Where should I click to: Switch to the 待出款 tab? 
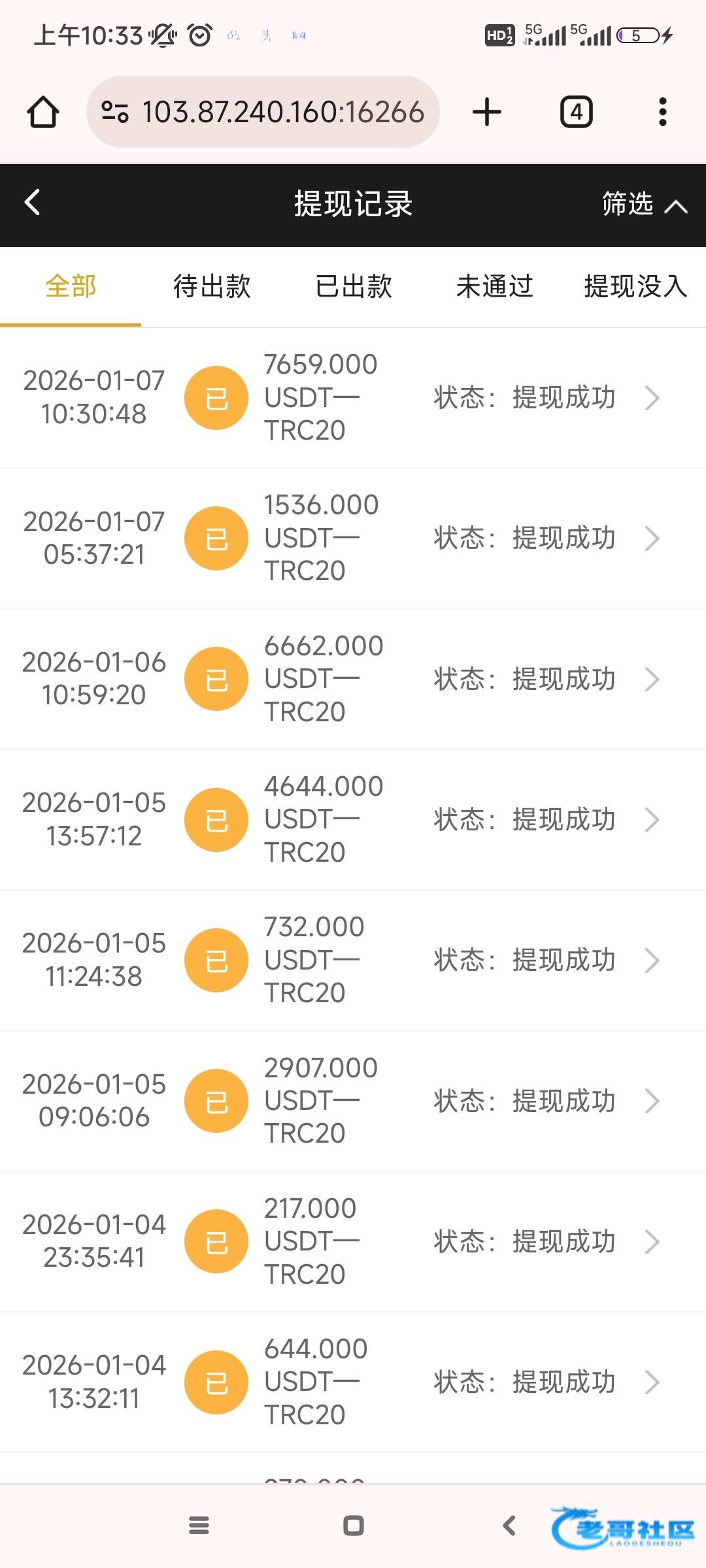pyautogui.click(x=212, y=287)
